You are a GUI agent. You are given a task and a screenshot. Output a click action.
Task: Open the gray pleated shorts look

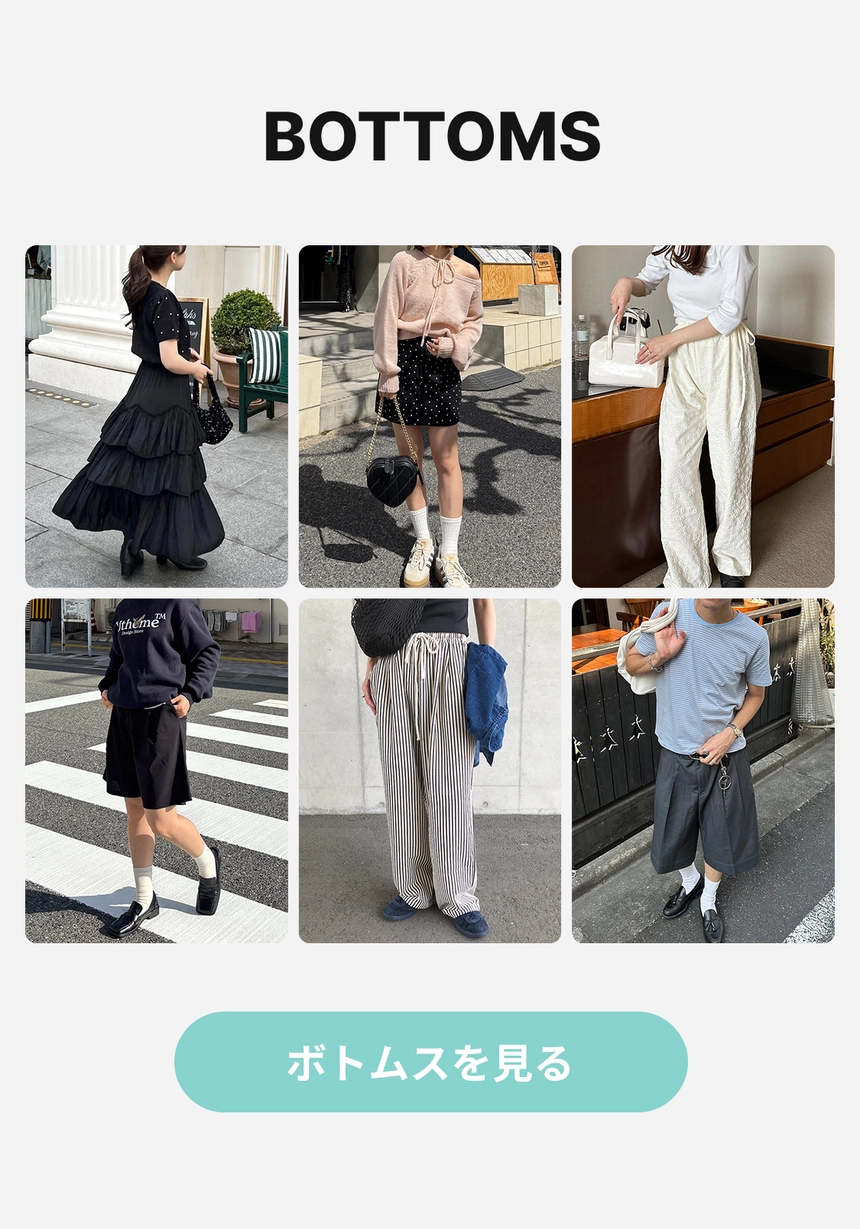[x=702, y=770]
